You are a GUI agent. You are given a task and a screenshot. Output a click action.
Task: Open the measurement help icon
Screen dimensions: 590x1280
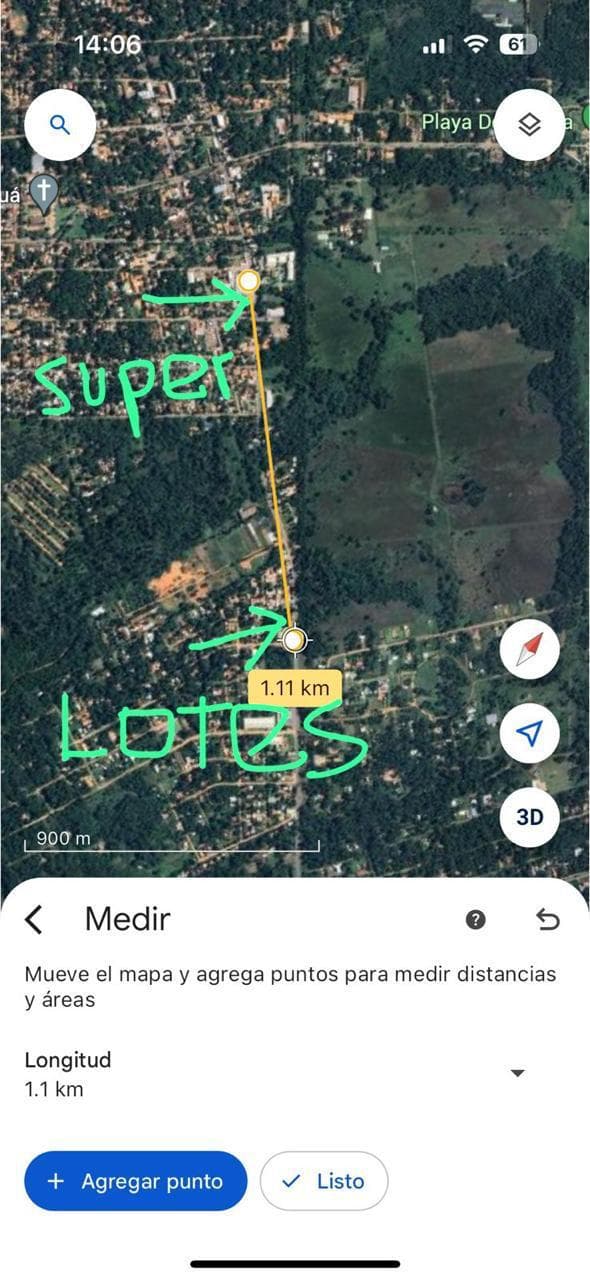pos(476,920)
